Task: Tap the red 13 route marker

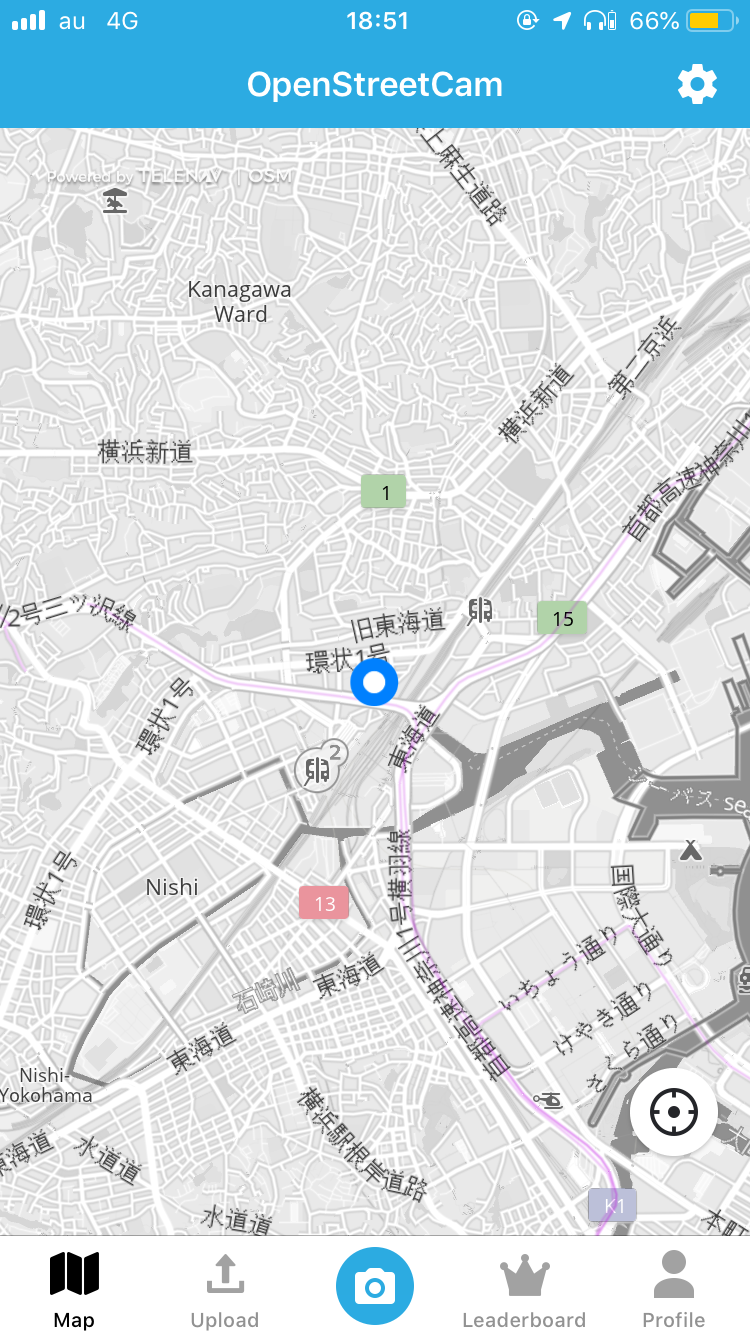Action: (x=323, y=902)
